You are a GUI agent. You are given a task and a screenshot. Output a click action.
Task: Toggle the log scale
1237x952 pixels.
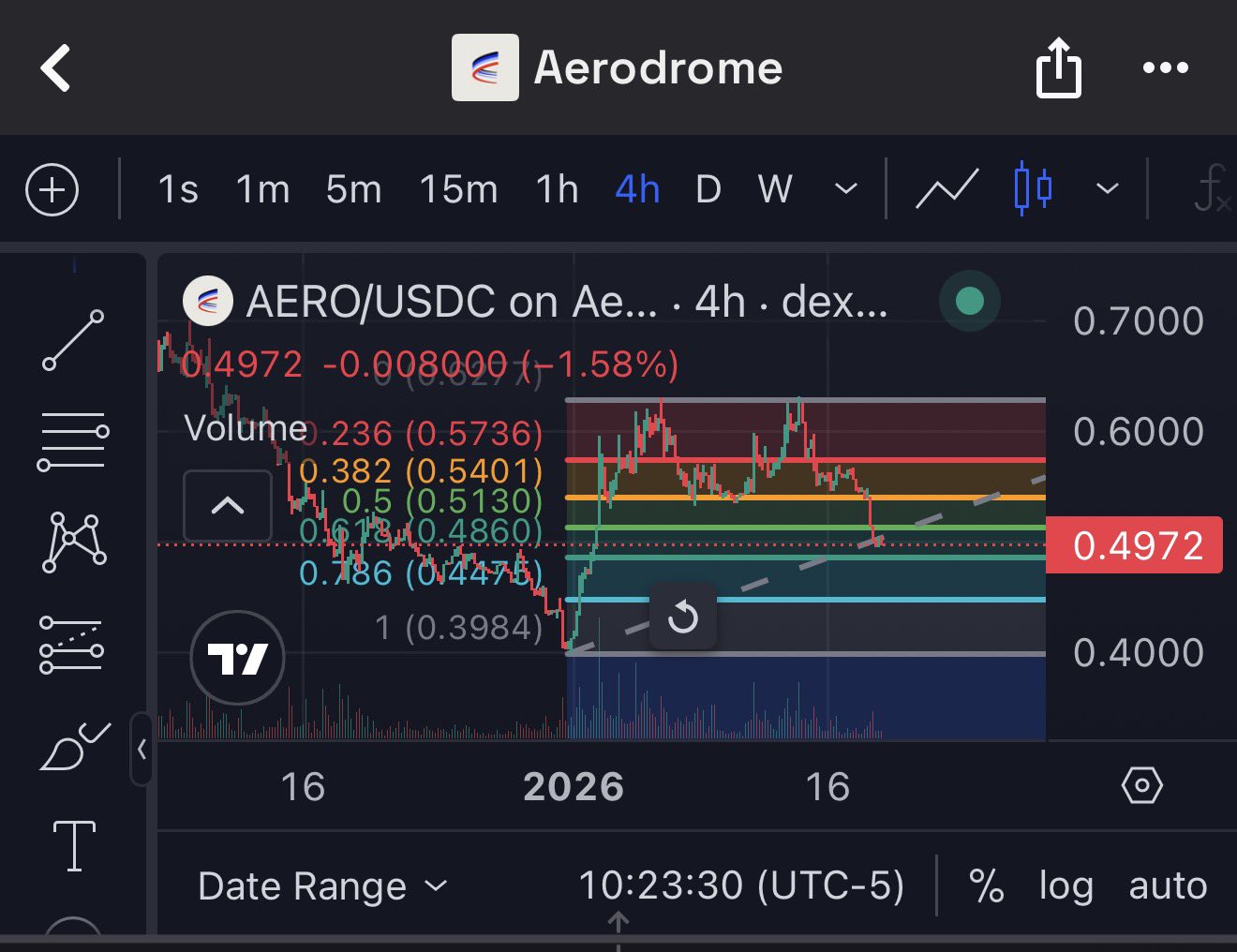click(x=1066, y=885)
